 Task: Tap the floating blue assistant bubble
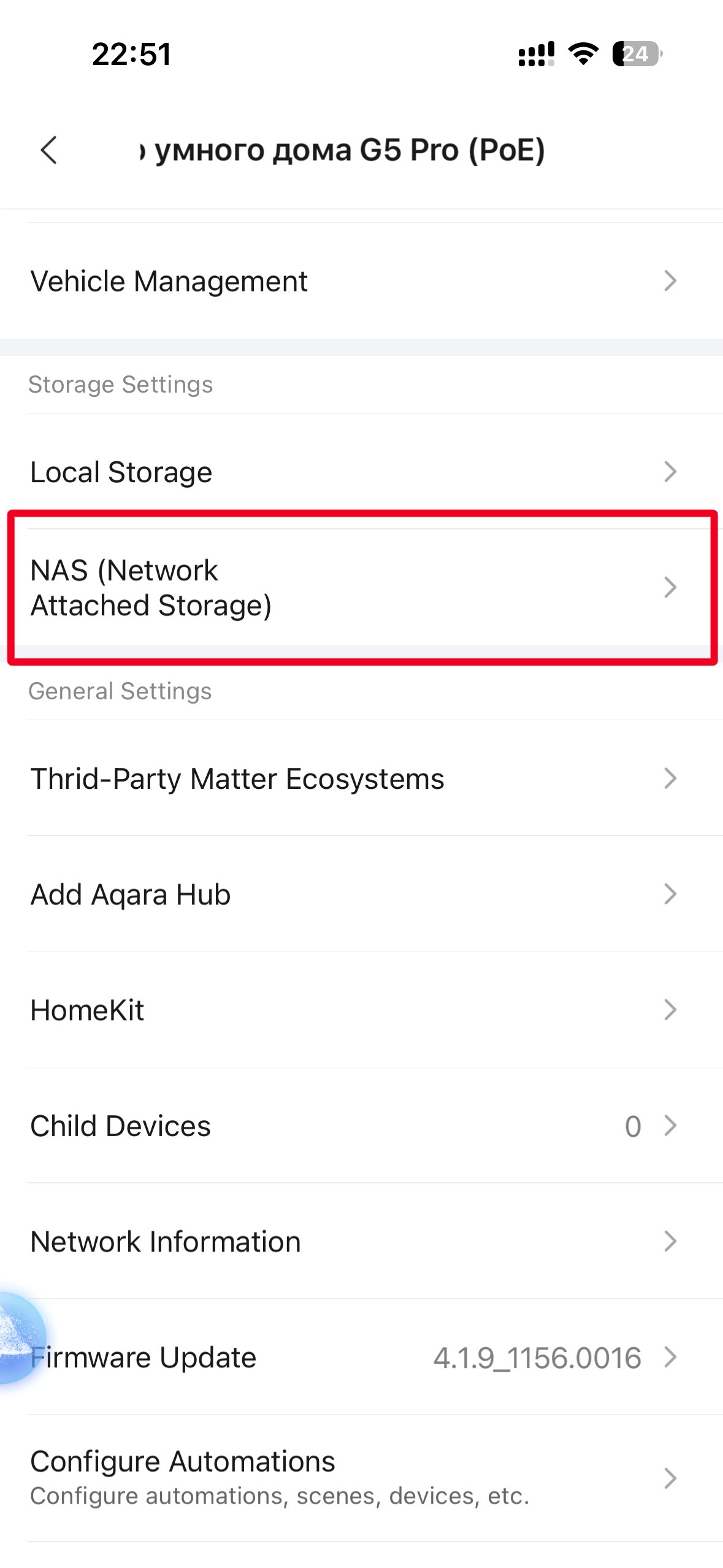point(17,1337)
